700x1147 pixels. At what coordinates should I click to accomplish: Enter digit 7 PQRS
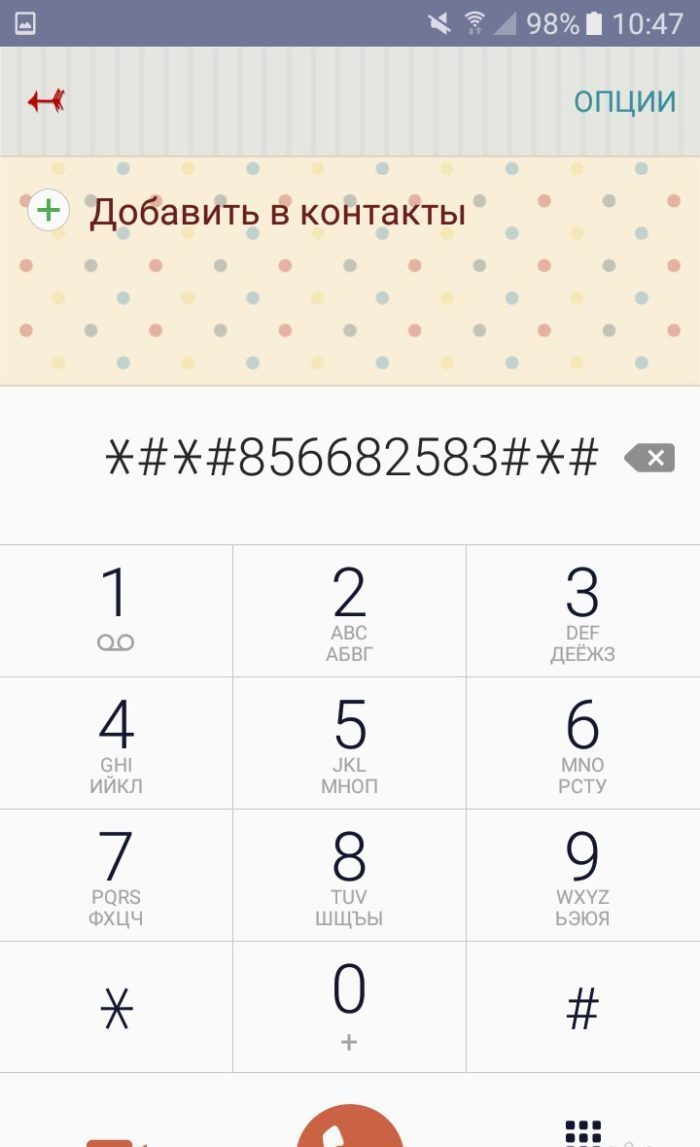[116, 876]
